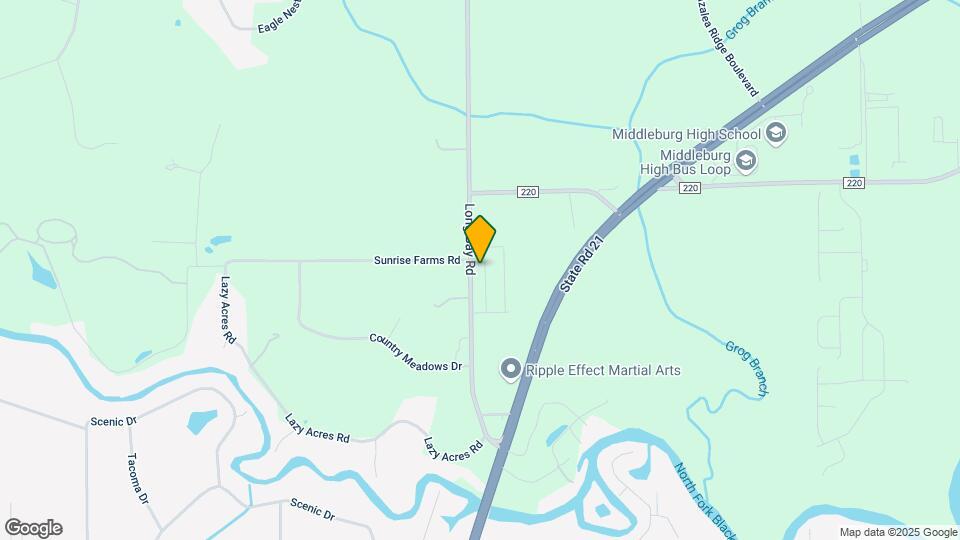Open Ripple Effect Martial Arts place pin
The height and width of the screenshot is (540, 960).
coord(511,371)
